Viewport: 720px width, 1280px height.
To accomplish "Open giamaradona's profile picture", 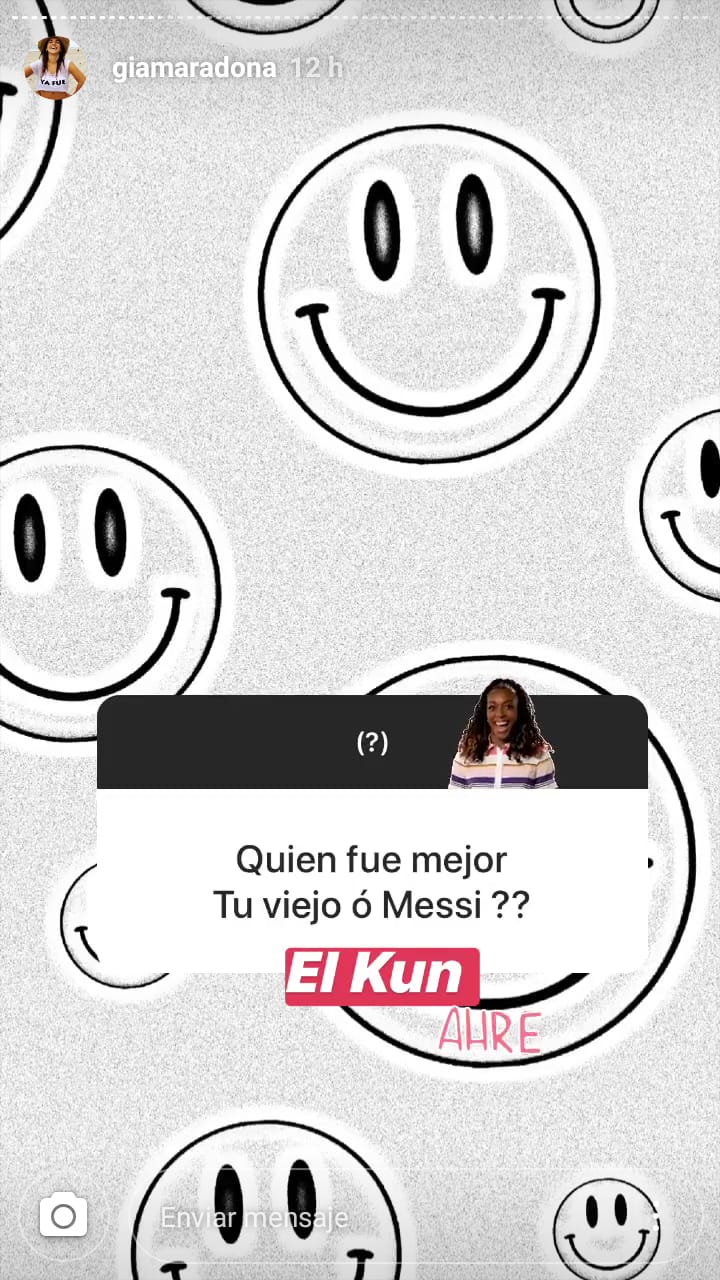I will tap(54, 68).
